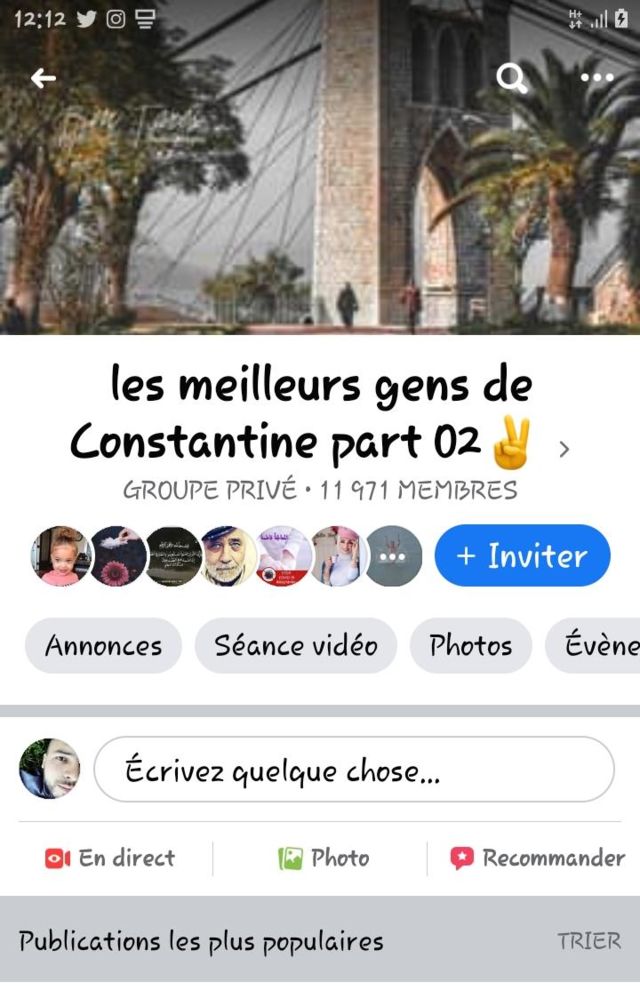Open the Séance vidéo chip

click(x=296, y=646)
